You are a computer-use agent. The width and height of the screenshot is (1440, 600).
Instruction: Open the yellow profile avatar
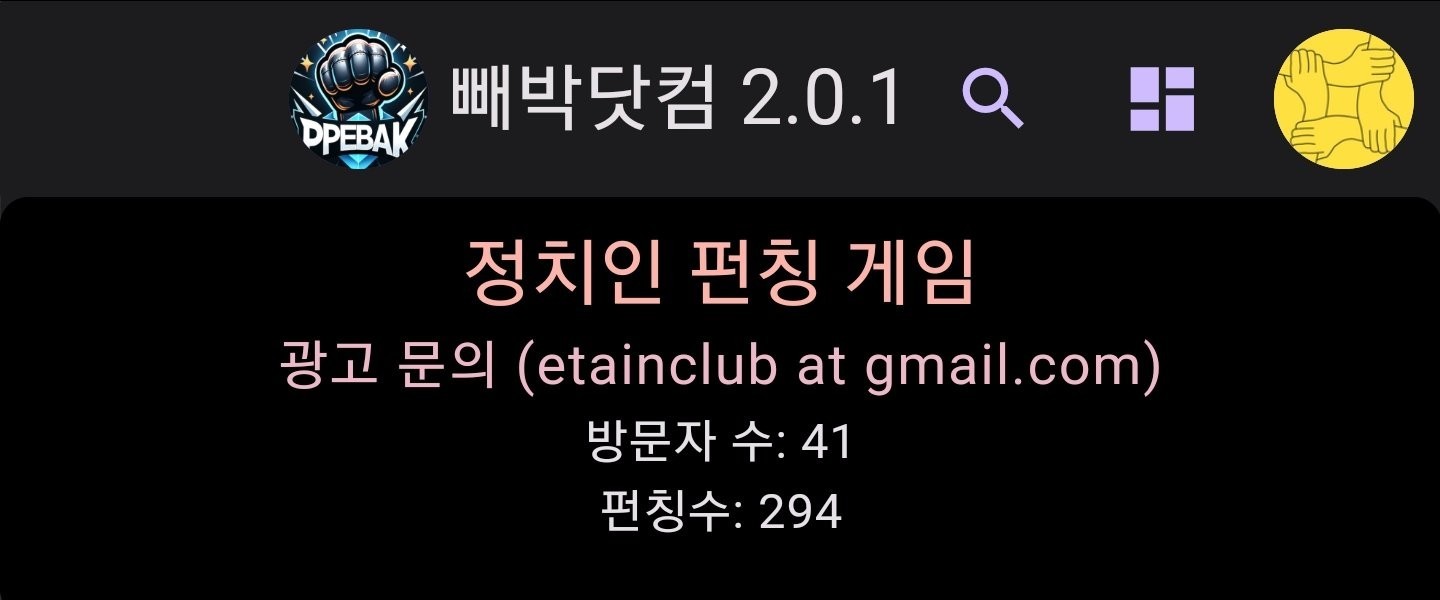pos(1343,99)
